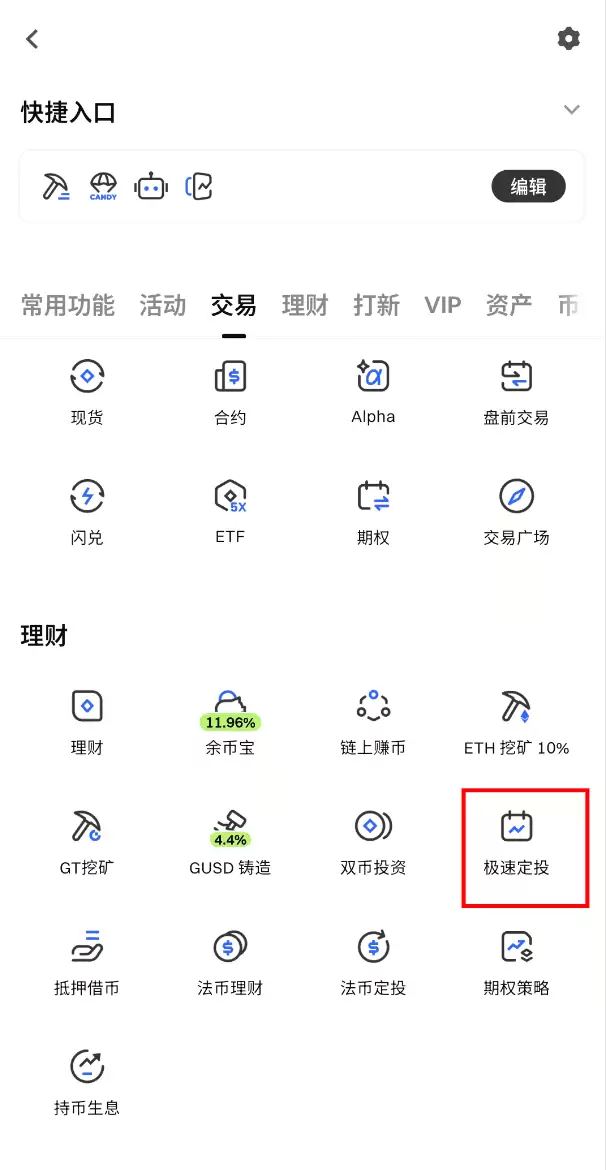Viewport: 606px width, 1170px height.
Task: Switch to the 打新 tab
Action: click(x=376, y=306)
